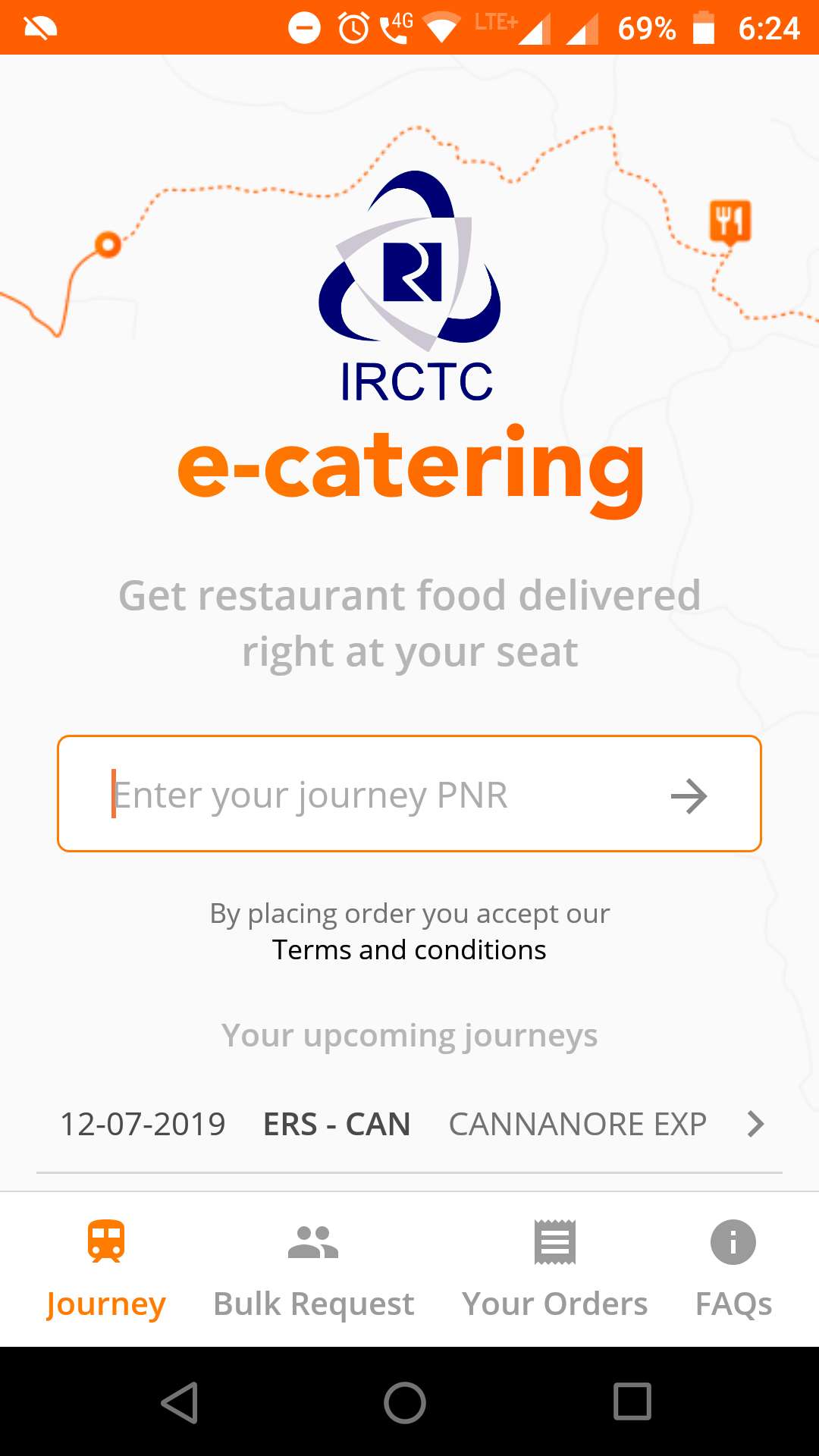Open the FAQs tab

click(x=733, y=1268)
